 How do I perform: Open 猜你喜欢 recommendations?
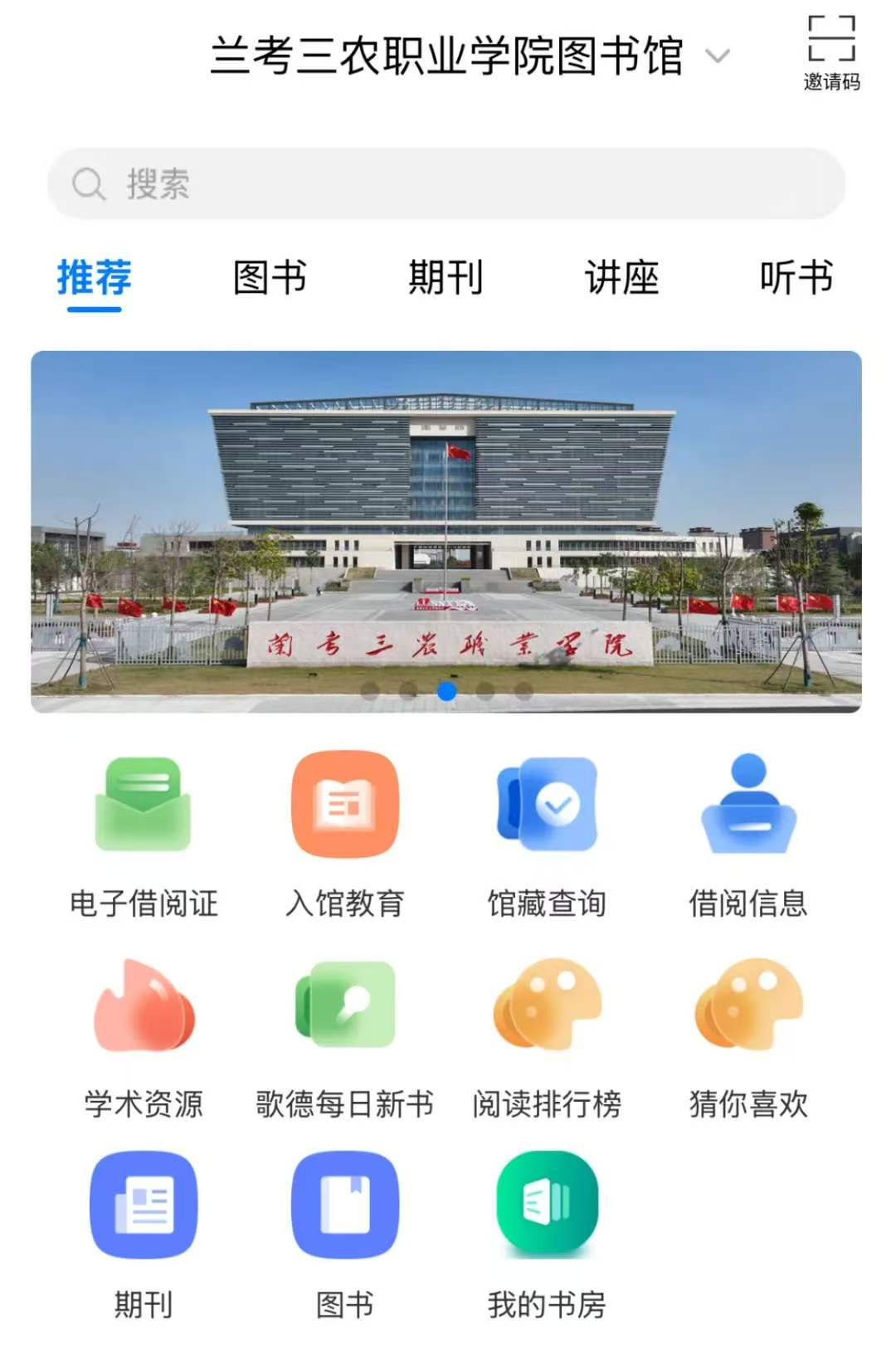pyautogui.click(x=748, y=1037)
